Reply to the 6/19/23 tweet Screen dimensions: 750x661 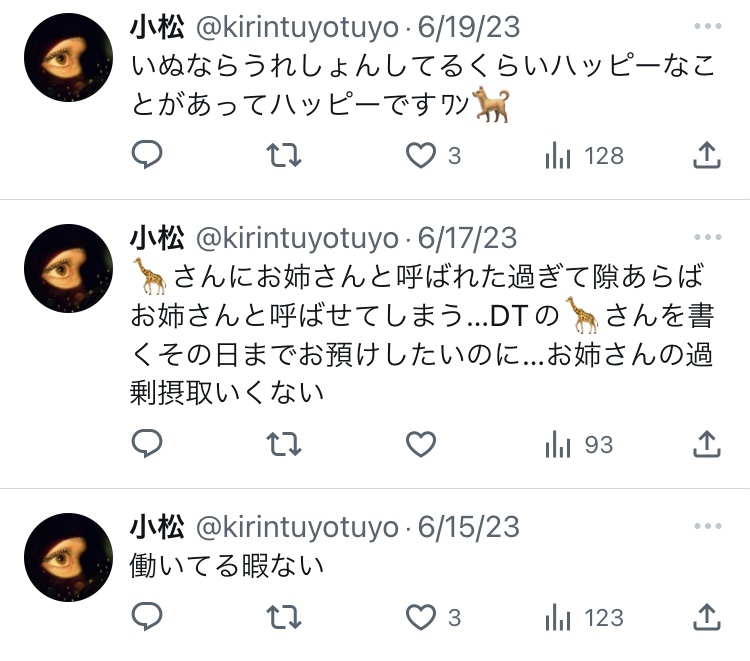point(147,155)
